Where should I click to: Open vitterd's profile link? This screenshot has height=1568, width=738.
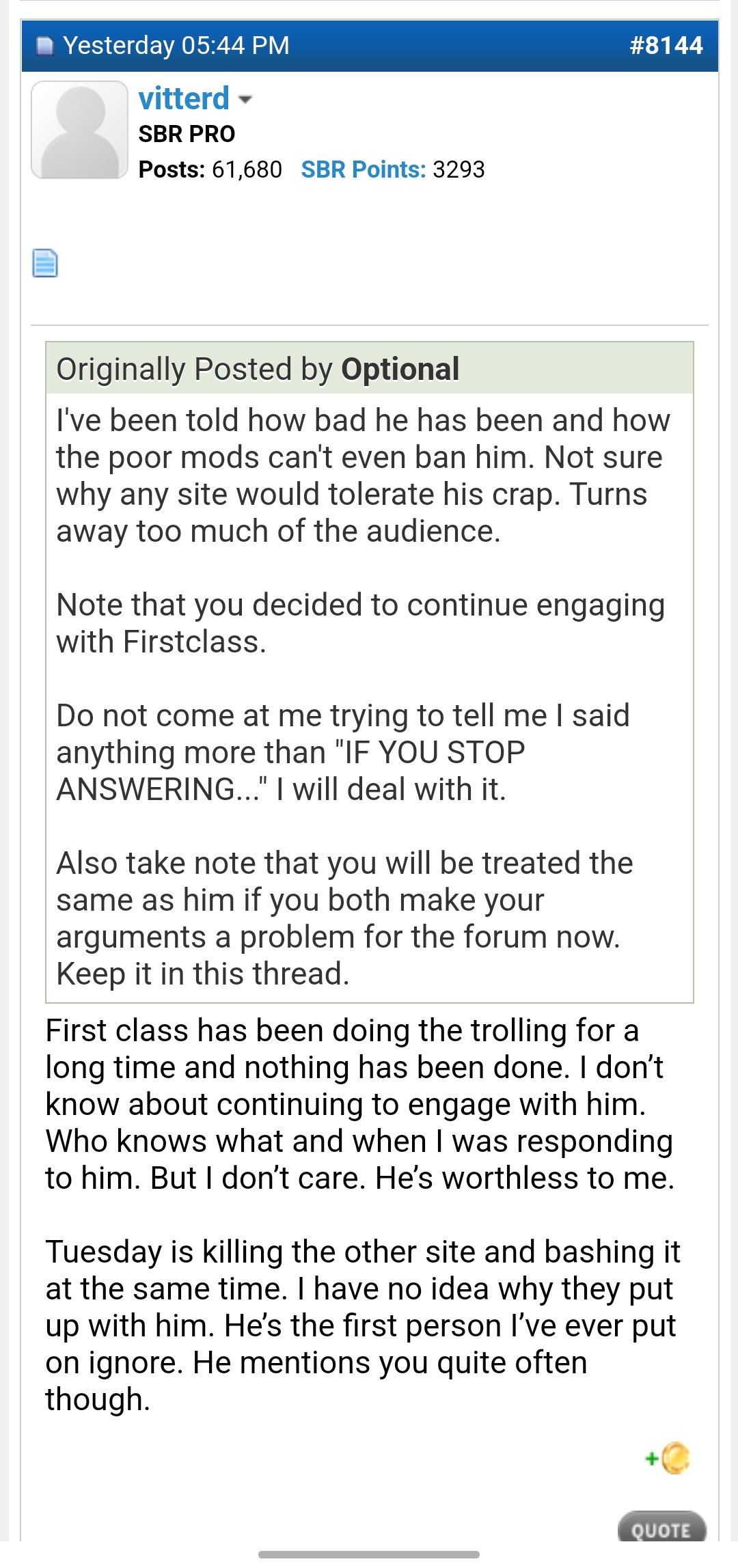(x=183, y=99)
